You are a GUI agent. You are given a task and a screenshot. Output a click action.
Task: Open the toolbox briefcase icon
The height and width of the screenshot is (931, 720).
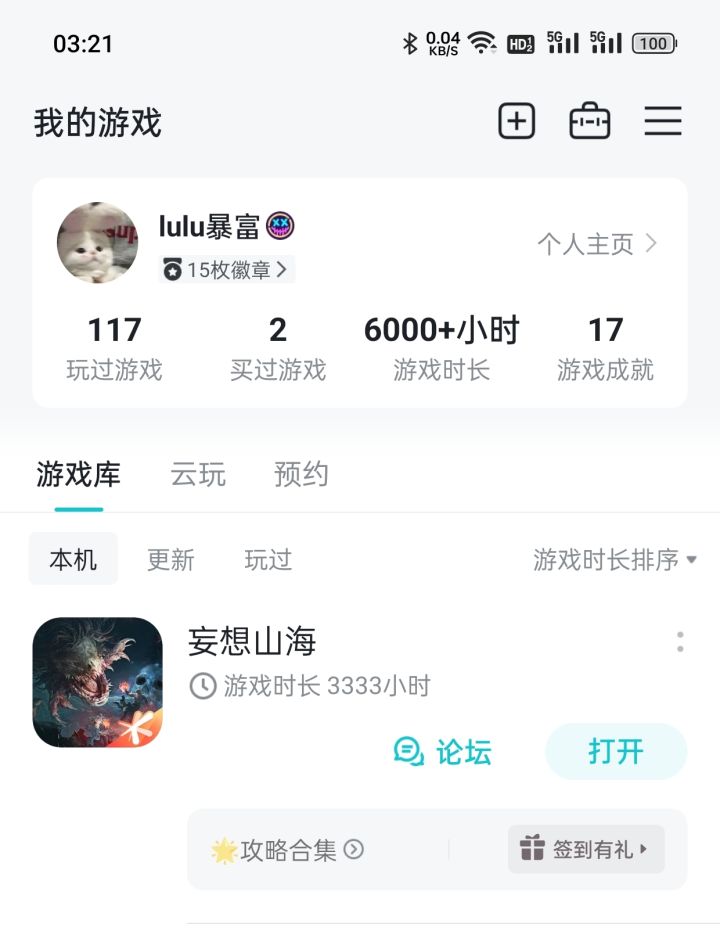pos(589,121)
